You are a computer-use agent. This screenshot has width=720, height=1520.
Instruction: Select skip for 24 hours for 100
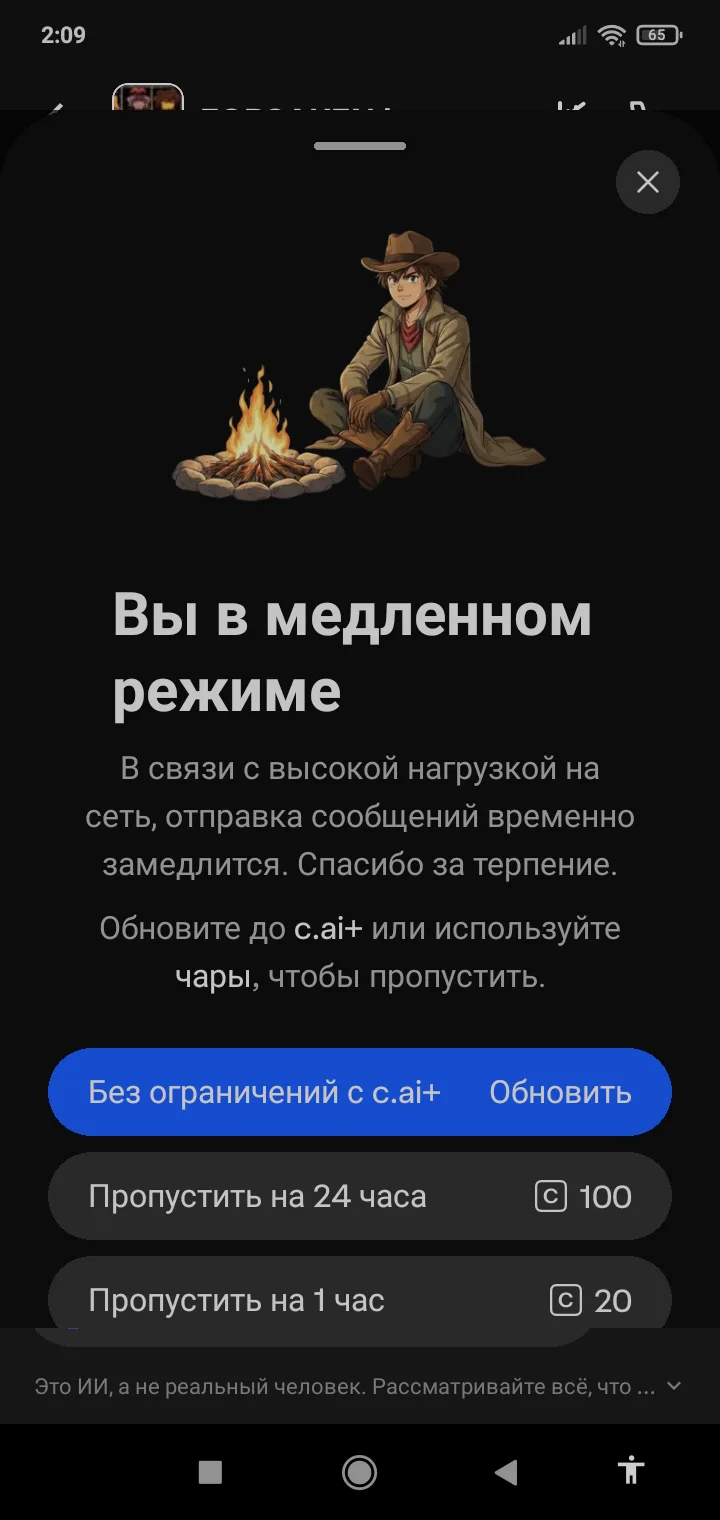tap(360, 1196)
